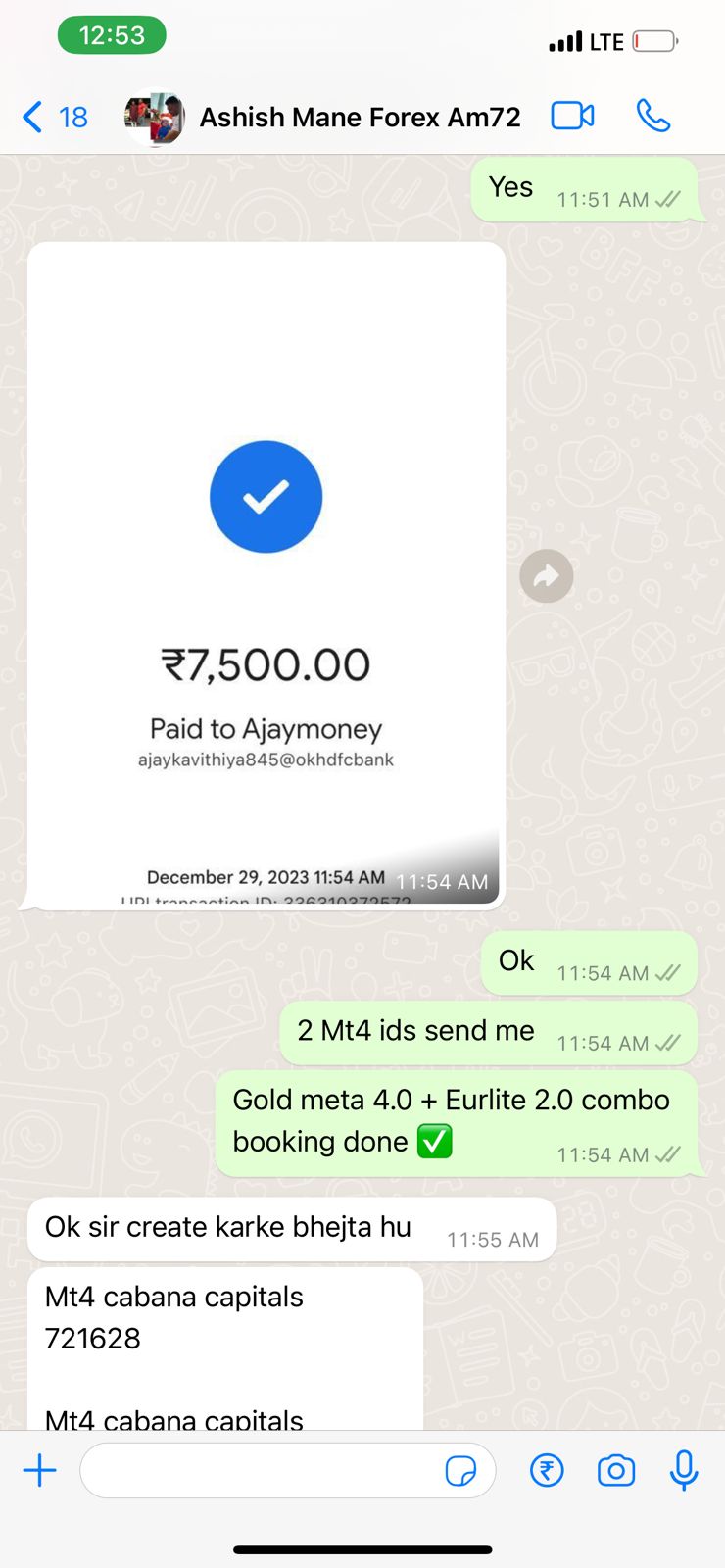Open the camera
The height and width of the screenshot is (1568, 725).
pyautogui.click(x=616, y=1470)
